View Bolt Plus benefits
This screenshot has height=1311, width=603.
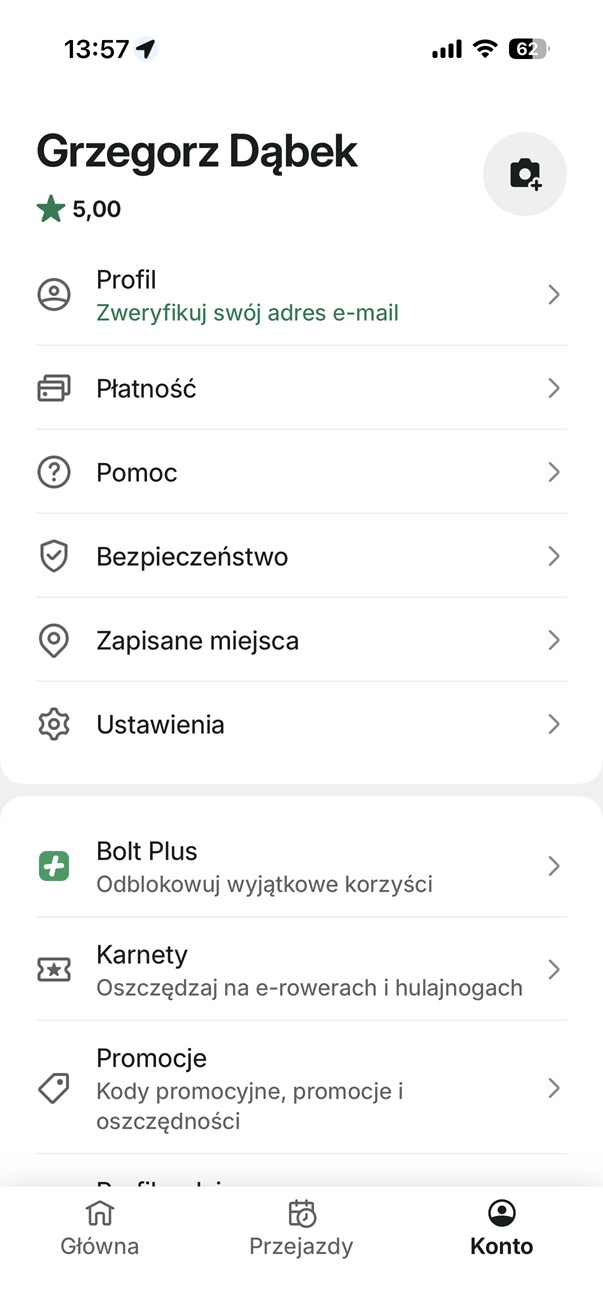pos(300,866)
